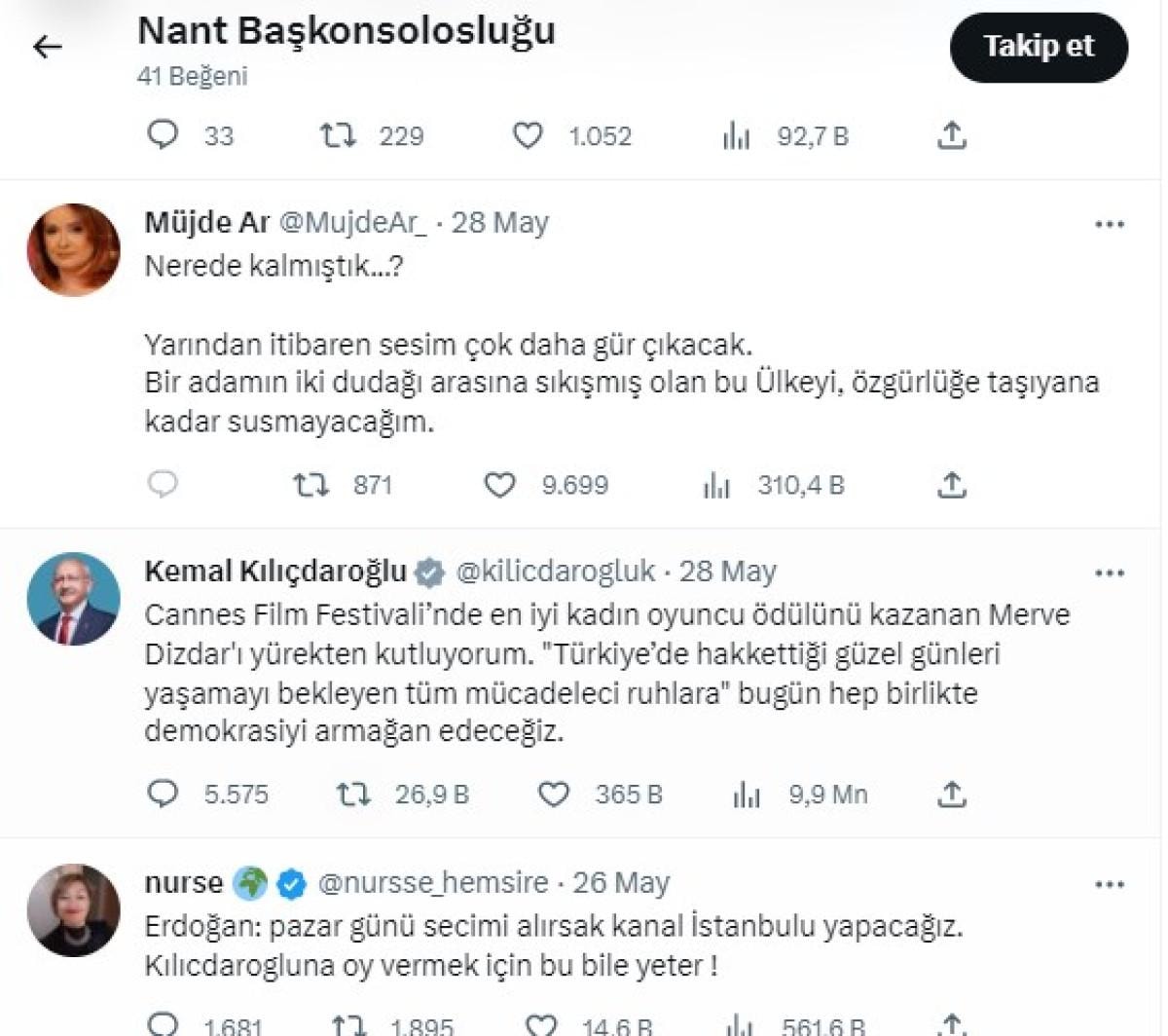Go back using the arrow icon
Image resolution: width=1168 pixels, height=1036 pixels.
tap(47, 47)
